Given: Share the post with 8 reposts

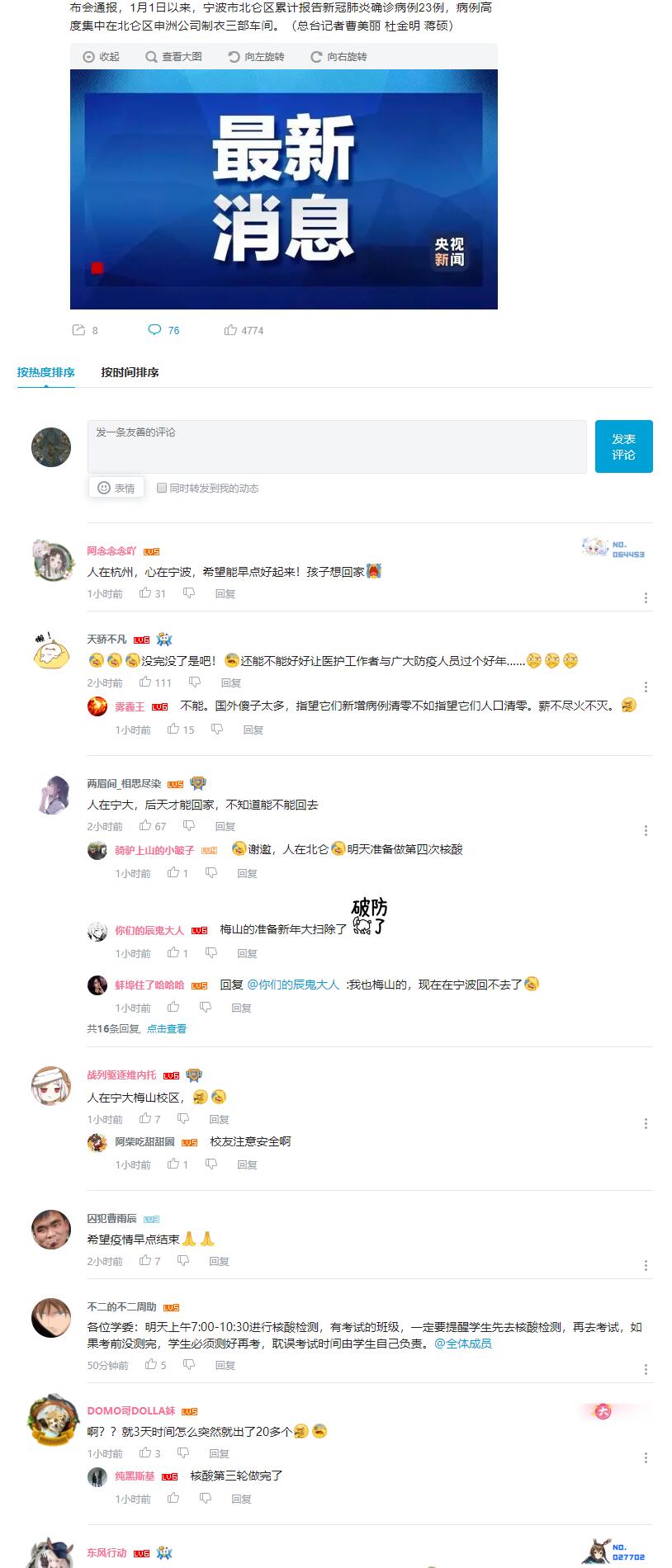Looking at the screenshot, I should [79, 330].
